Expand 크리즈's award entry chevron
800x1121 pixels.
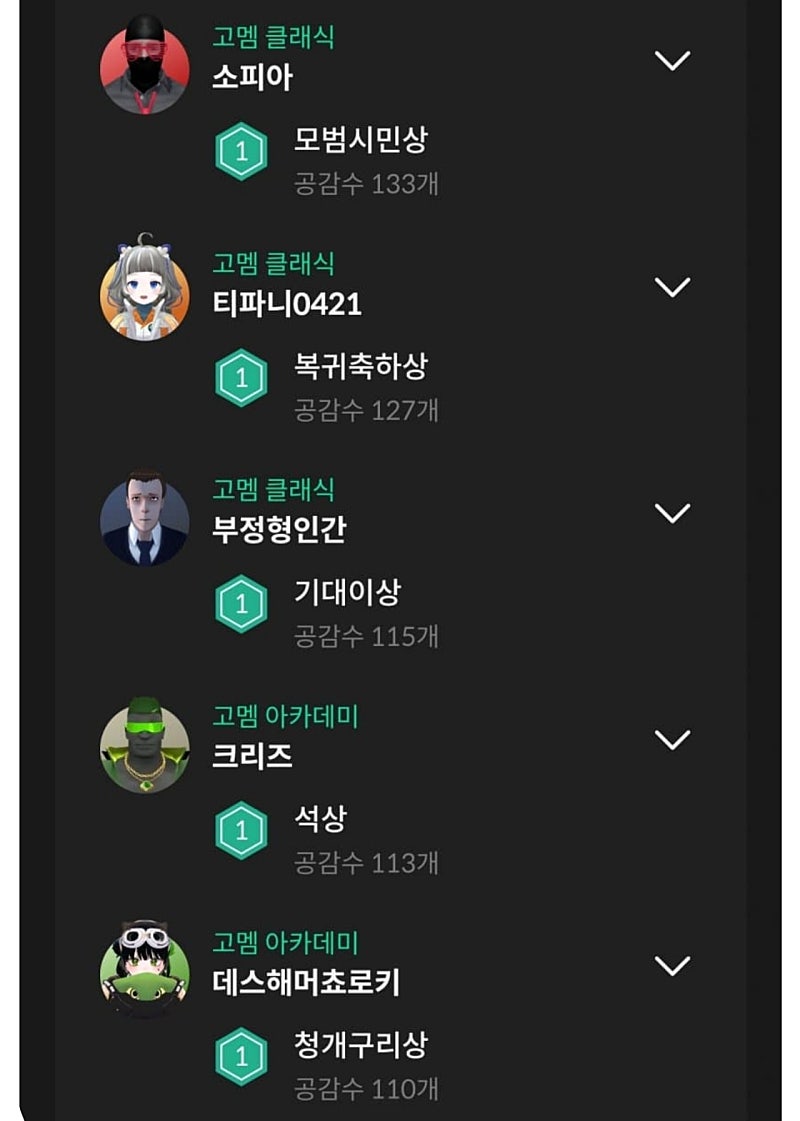click(x=672, y=739)
